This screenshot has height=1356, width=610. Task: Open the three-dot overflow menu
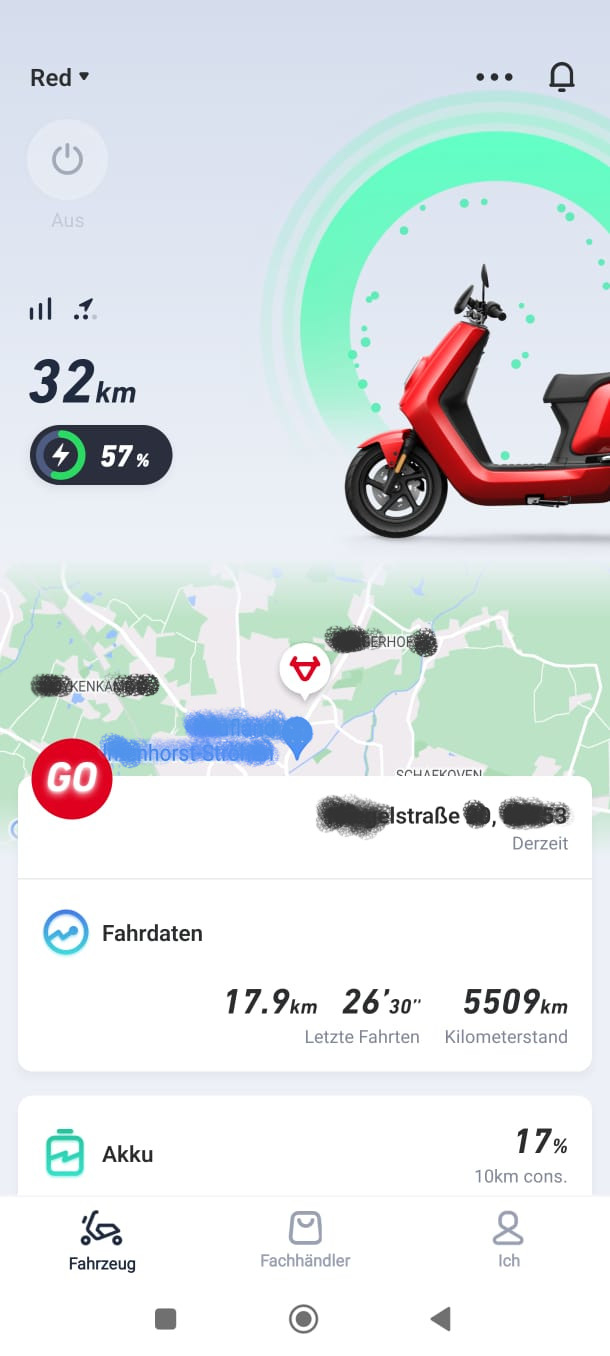pyautogui.click(x=494, y=77)
